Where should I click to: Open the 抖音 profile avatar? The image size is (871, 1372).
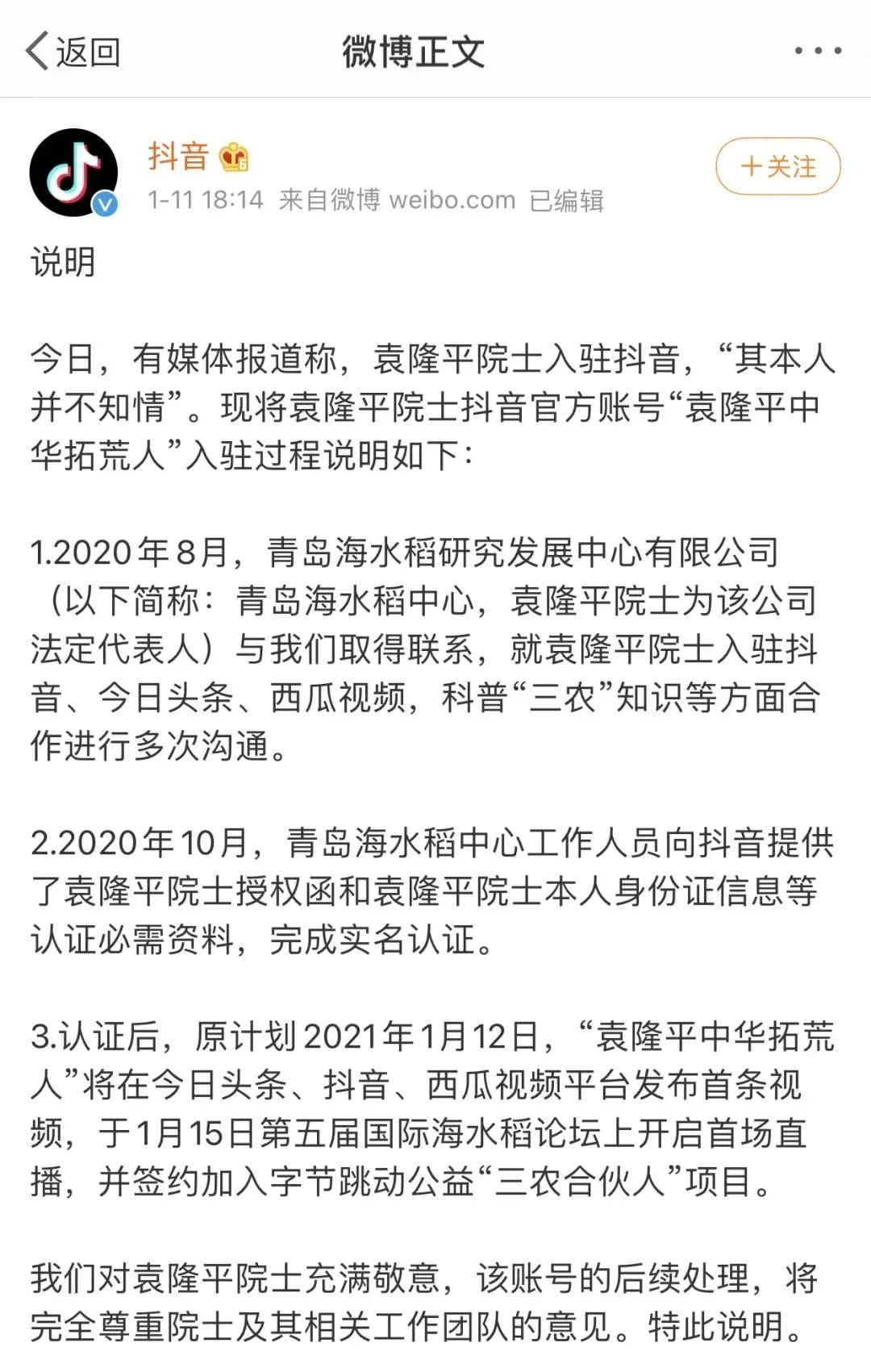(x=74, y=173)
